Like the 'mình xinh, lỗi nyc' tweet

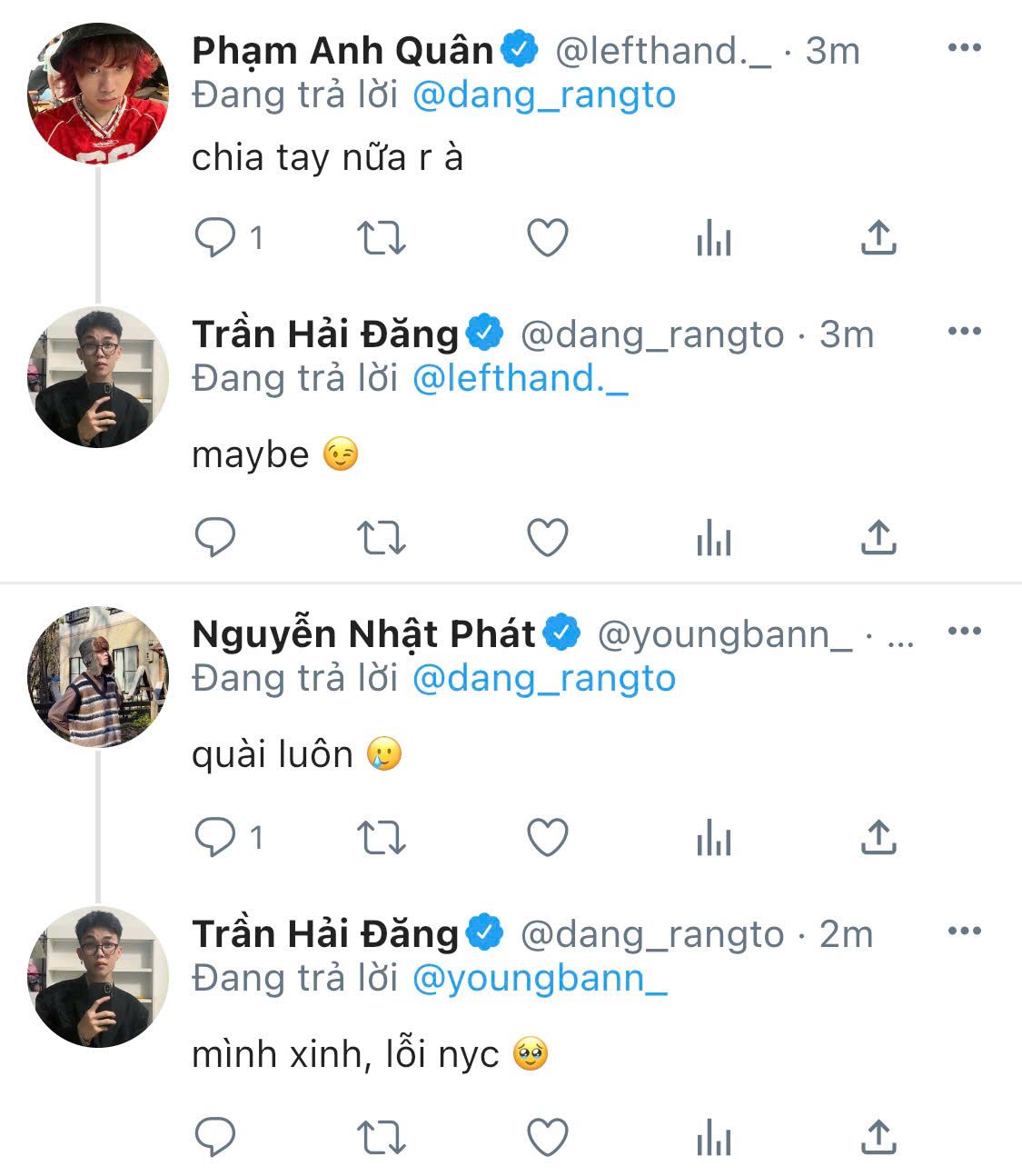click(548, 1137)
